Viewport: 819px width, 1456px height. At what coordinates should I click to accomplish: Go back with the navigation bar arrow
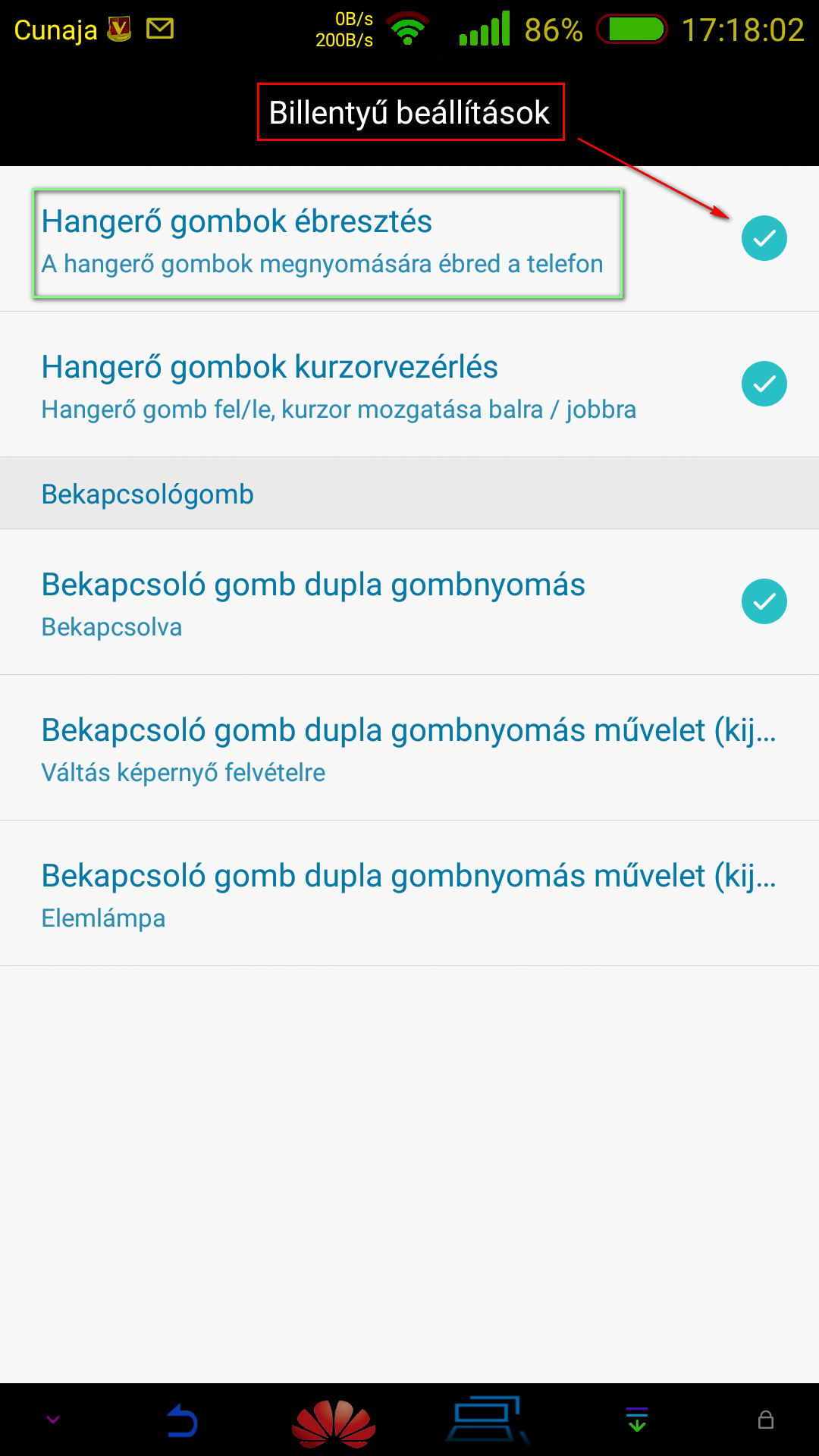182,1420
